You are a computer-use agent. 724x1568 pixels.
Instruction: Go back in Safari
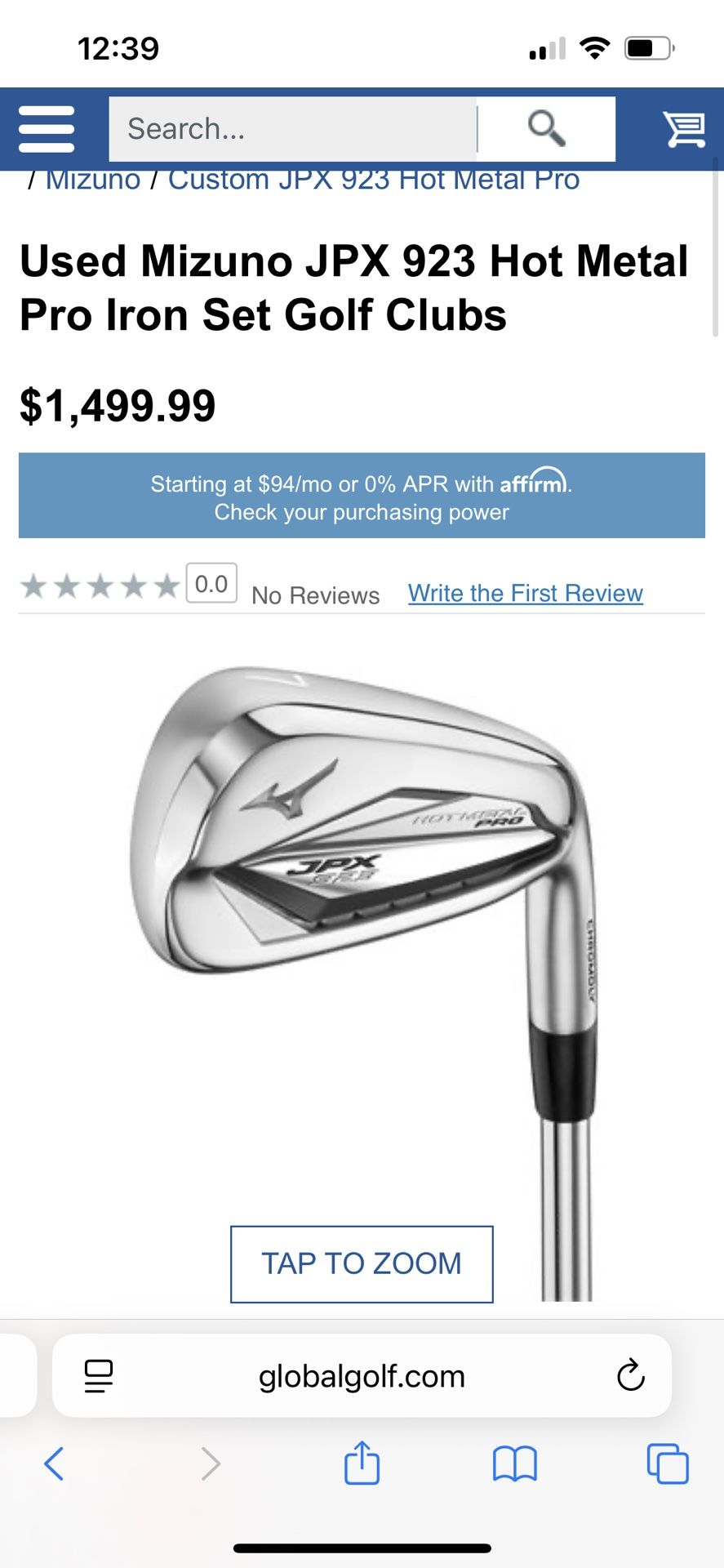coord(54,1463)
